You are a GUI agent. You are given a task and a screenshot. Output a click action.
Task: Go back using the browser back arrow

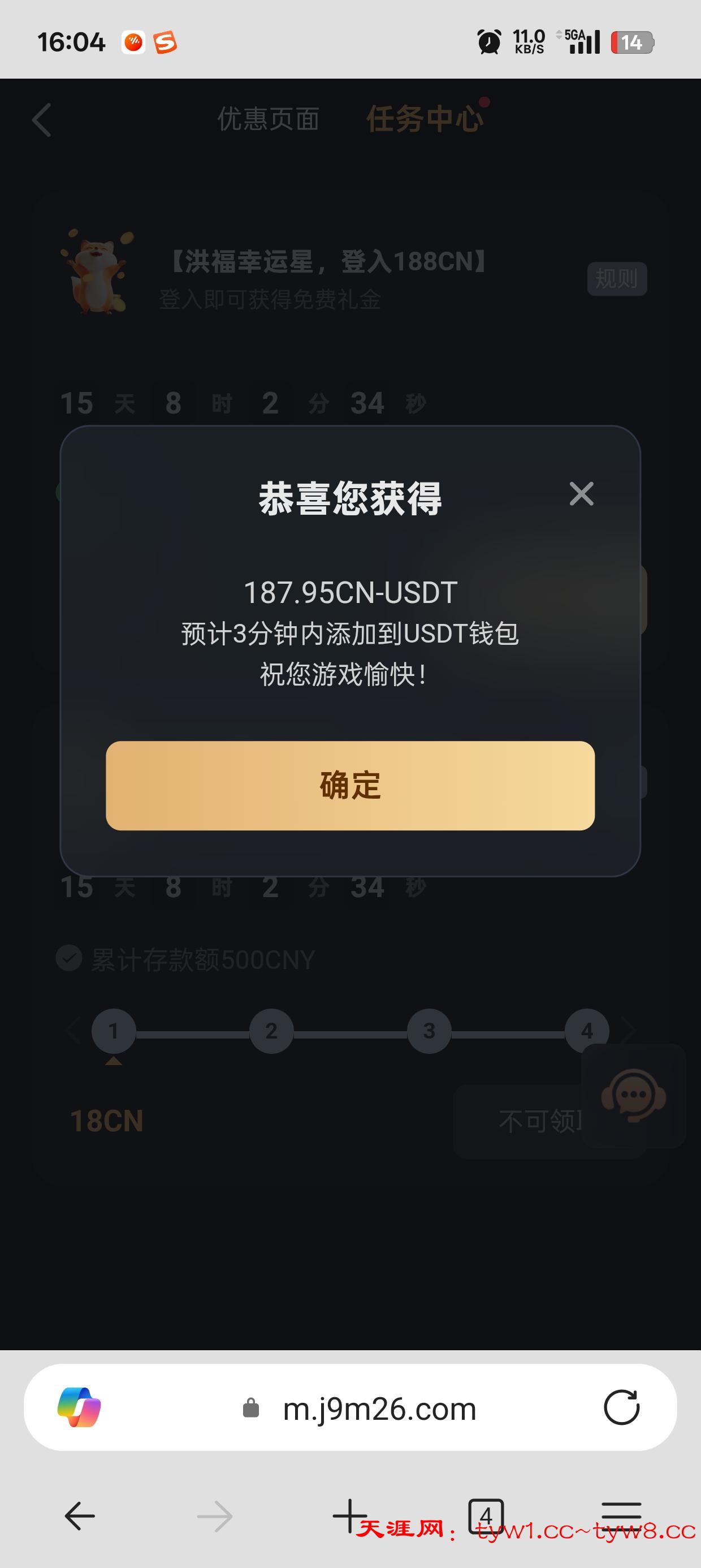click(80, 1517)
